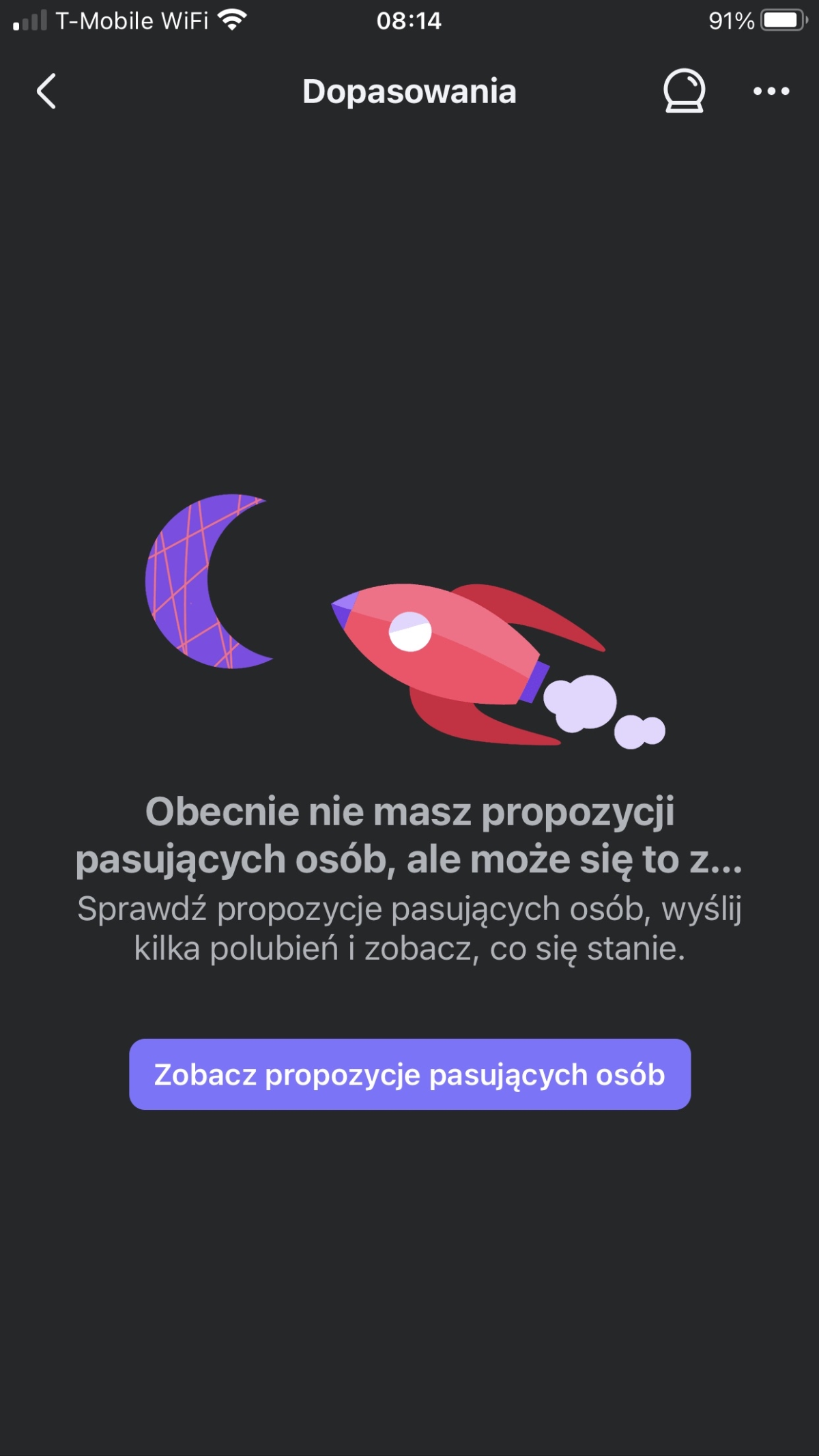Tap Zobacz propozycje pasujących osób button
Viewport: 819px width, 1456px height.
pos(409,1074)
